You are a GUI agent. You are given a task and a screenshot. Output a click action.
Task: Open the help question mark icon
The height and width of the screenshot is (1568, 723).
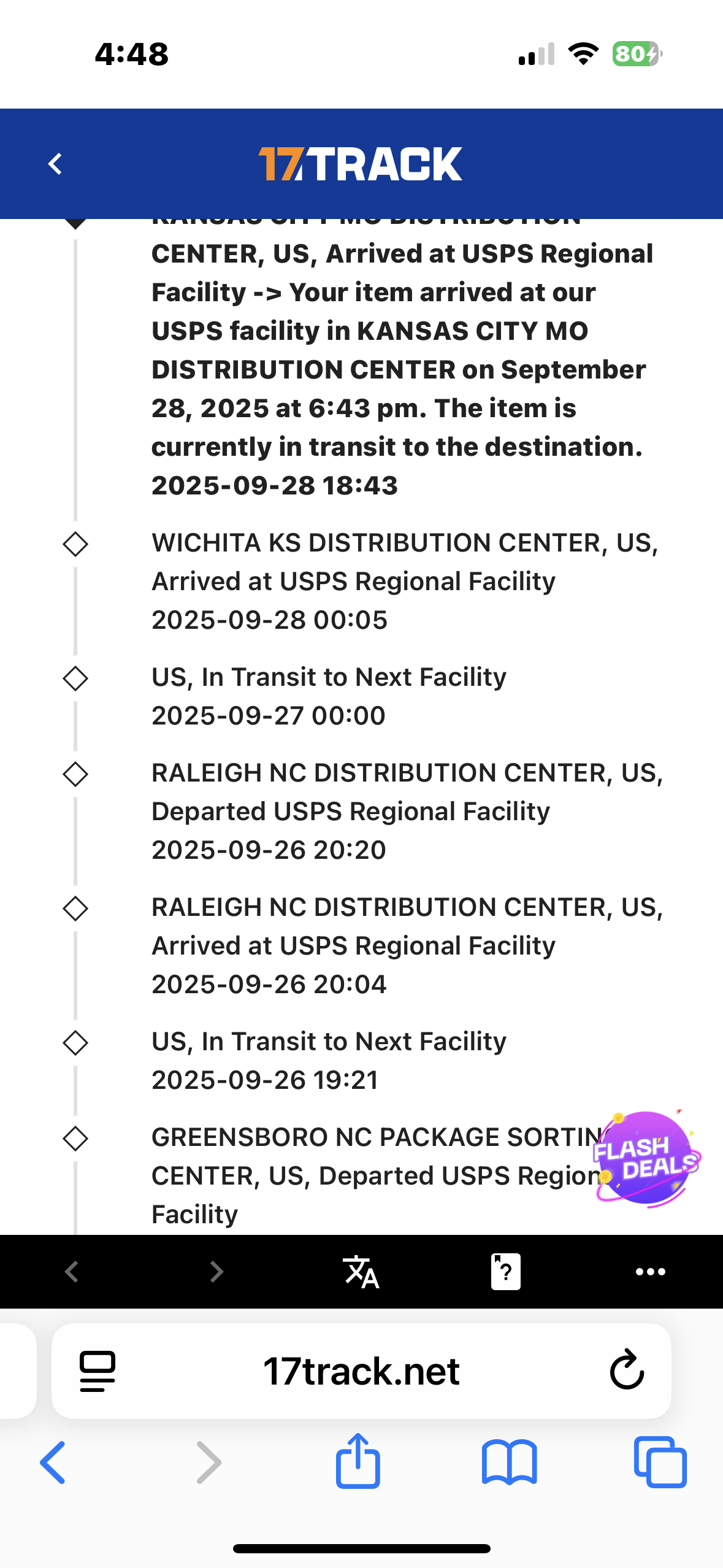(505, 1272)
